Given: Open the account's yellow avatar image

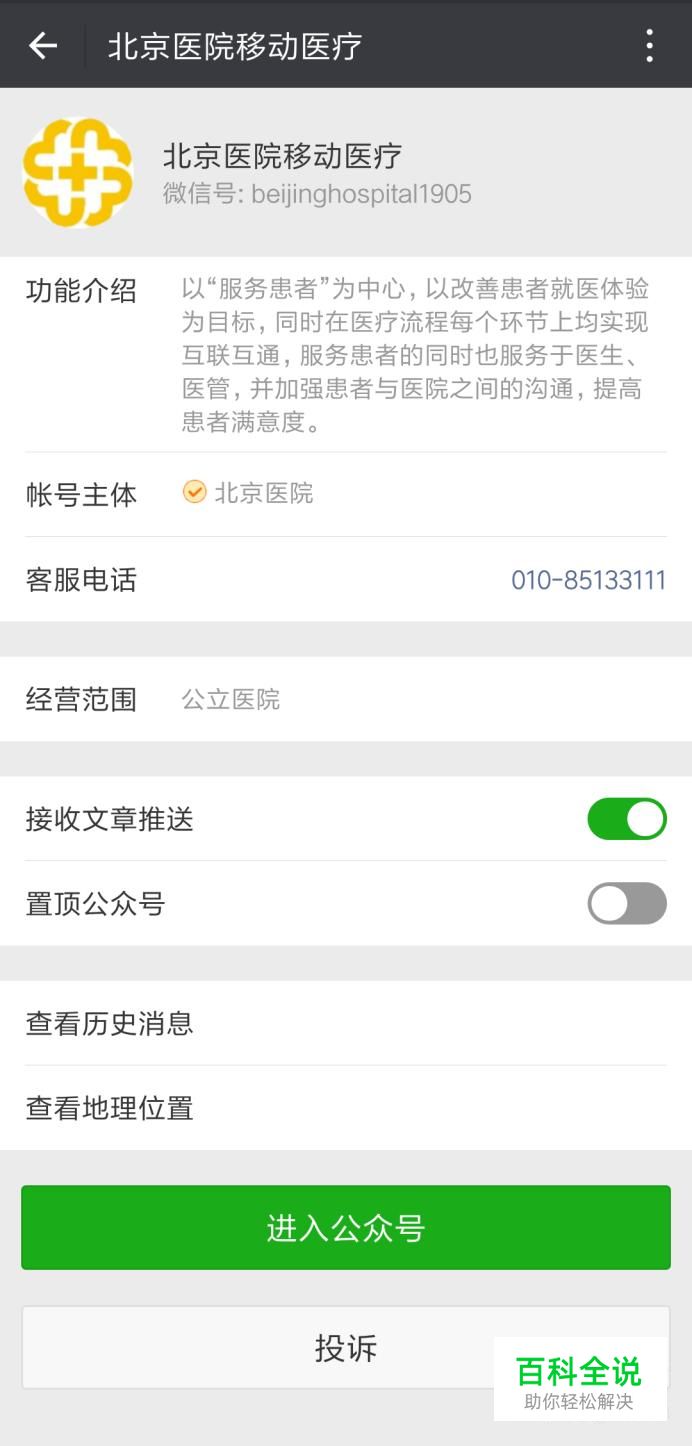Looking at the screenshot, I should [x=78, y=172].
